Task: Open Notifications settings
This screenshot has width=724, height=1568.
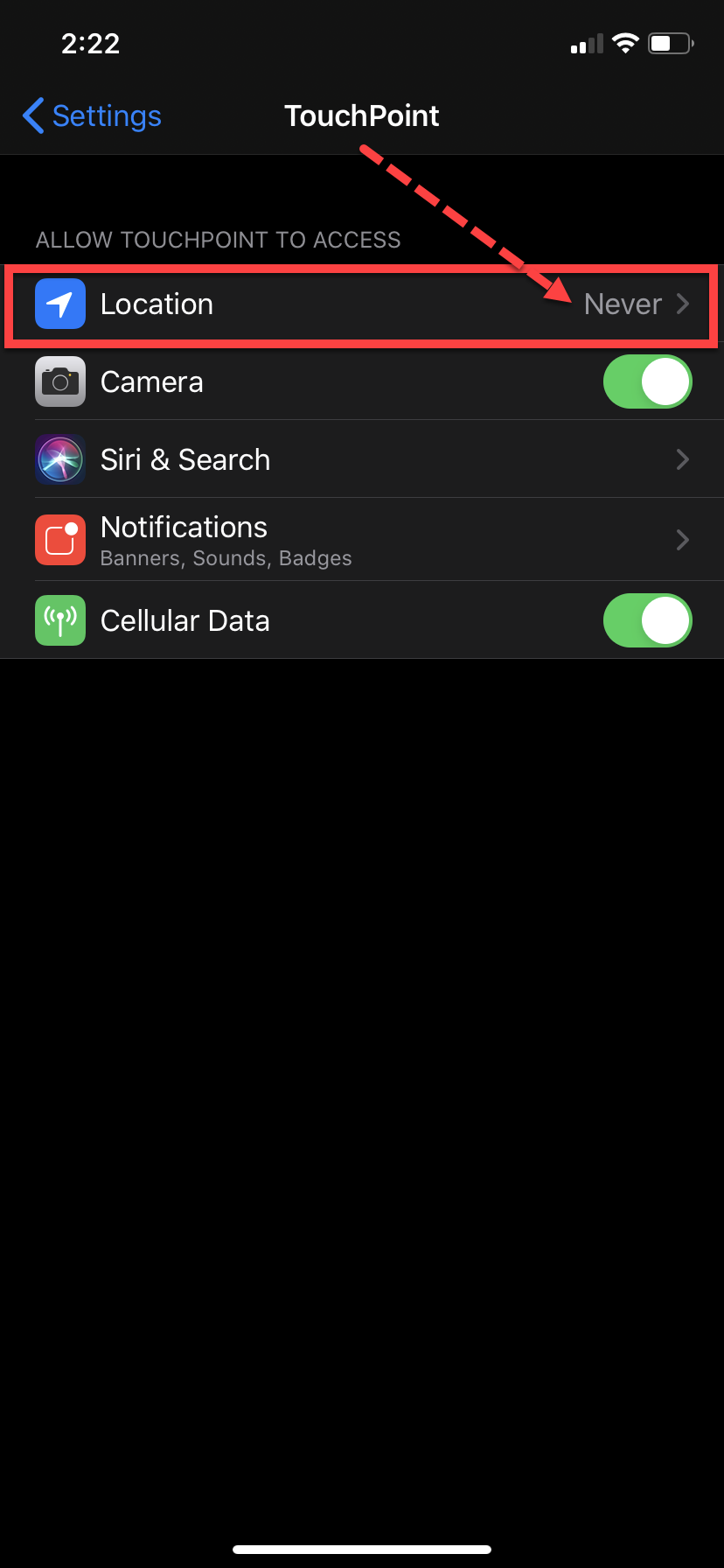Action: (x=361, y=539)
